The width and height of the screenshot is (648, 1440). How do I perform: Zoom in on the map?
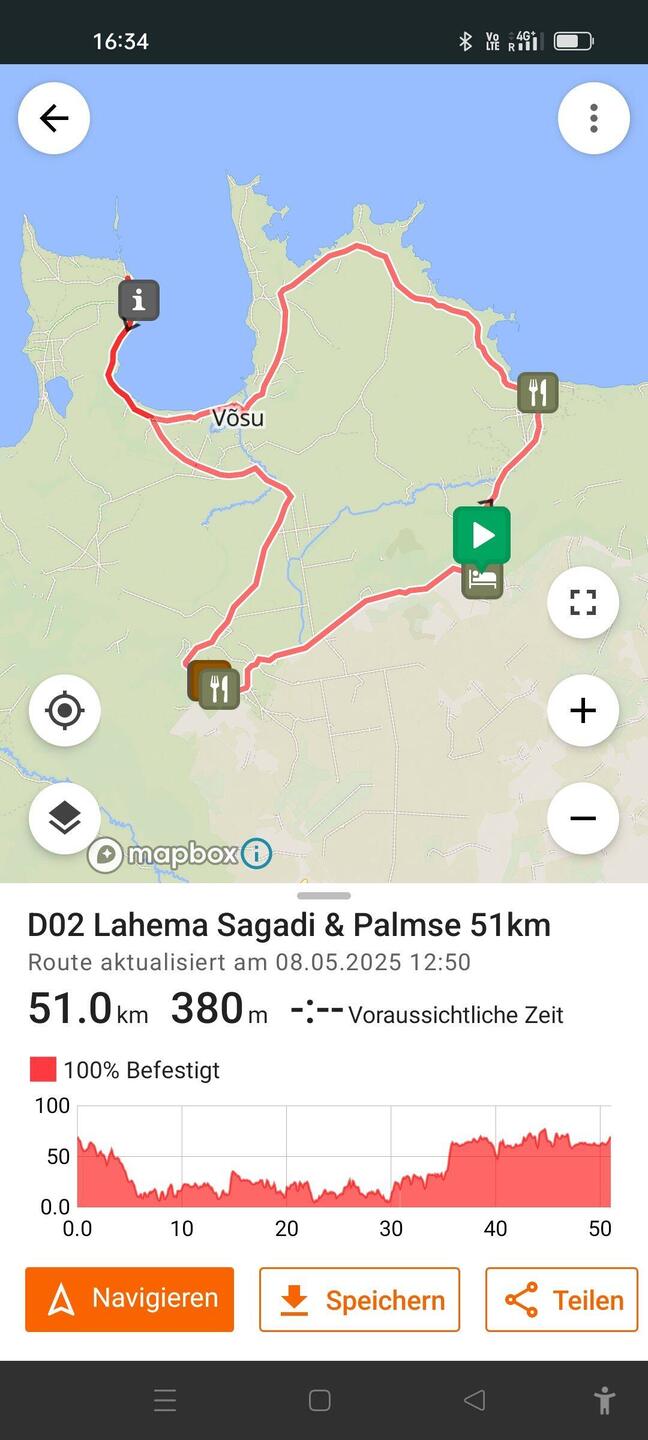click(583, 710)
